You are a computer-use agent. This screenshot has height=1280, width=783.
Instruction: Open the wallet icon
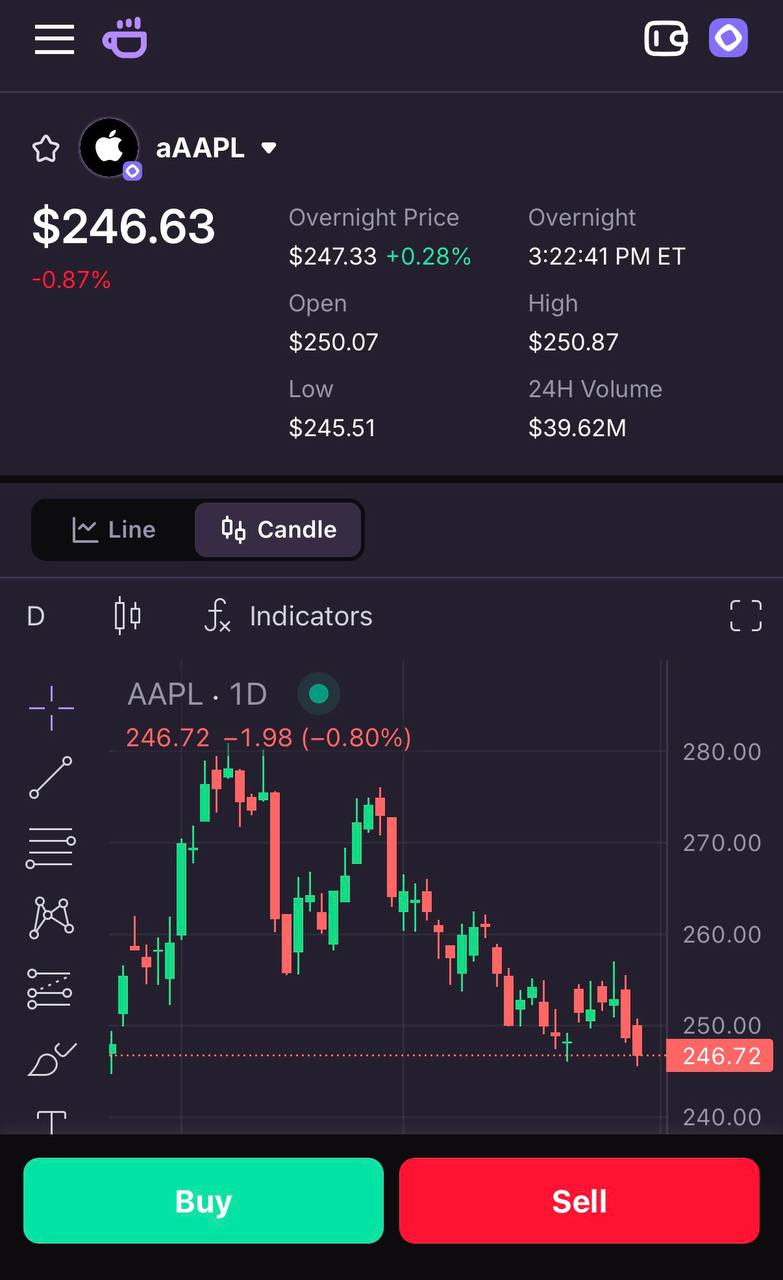(665, 39)
